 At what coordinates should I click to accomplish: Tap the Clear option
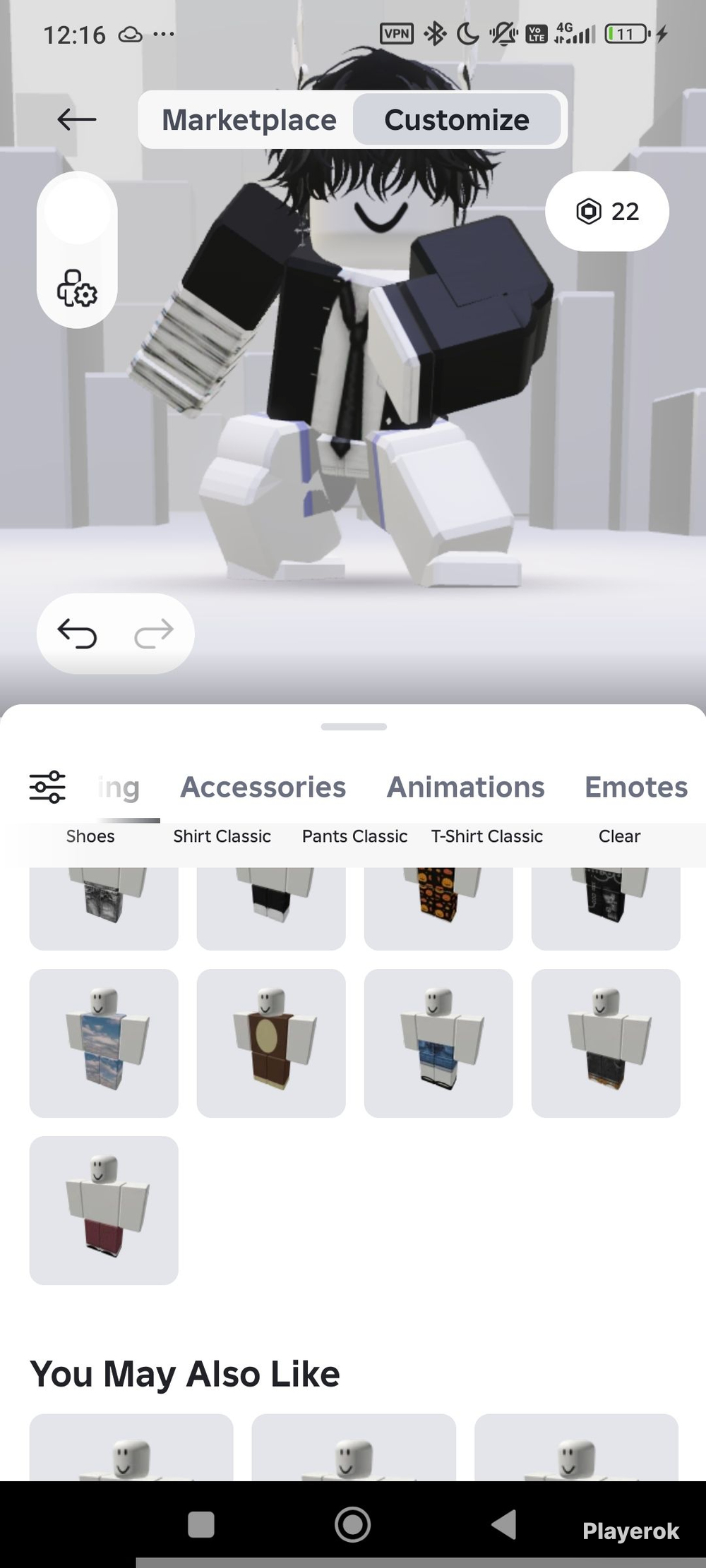pos(619,836)
